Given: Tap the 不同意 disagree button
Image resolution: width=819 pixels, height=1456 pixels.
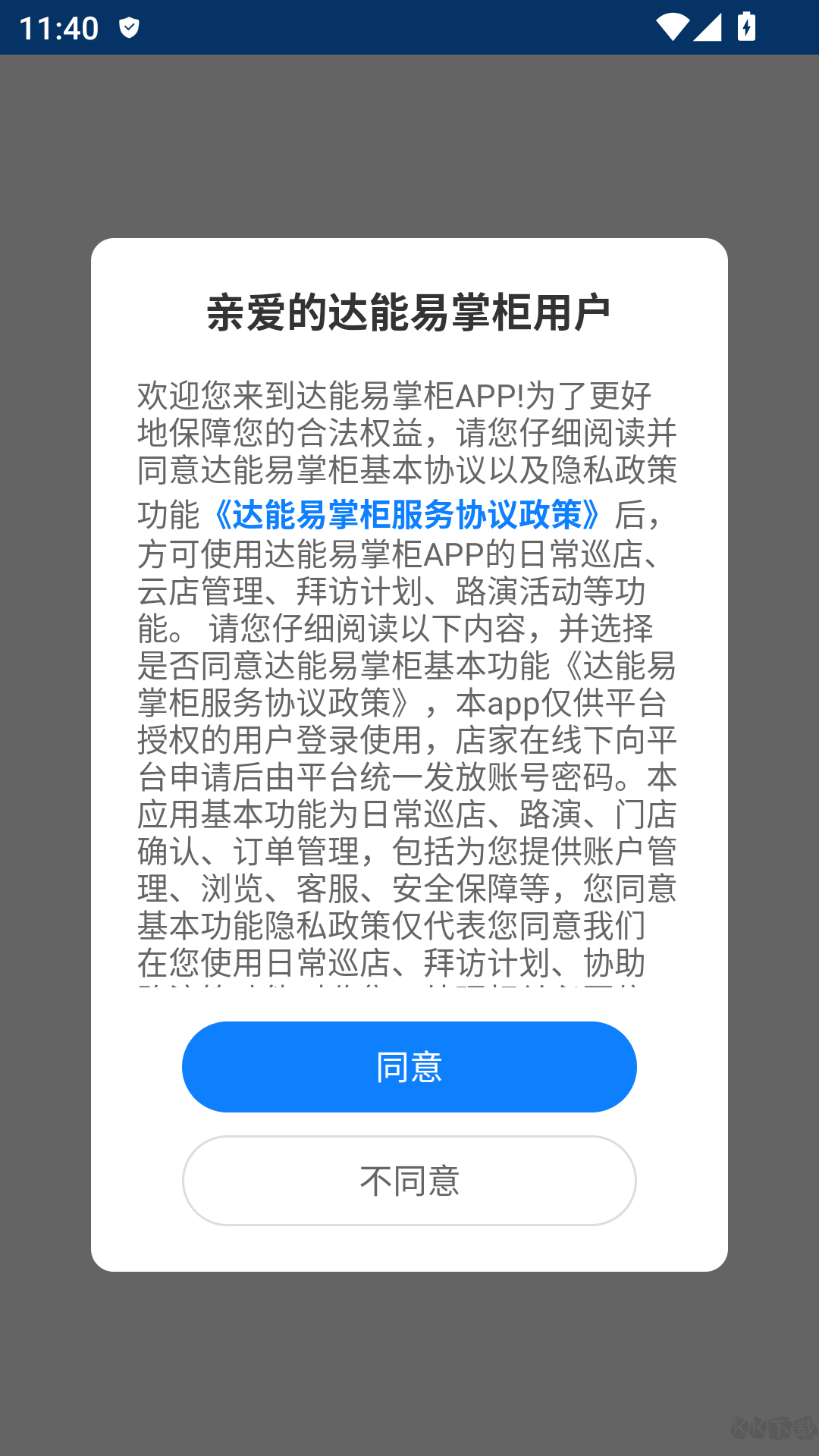Looking at the screenshot, I should (409, 1181).
